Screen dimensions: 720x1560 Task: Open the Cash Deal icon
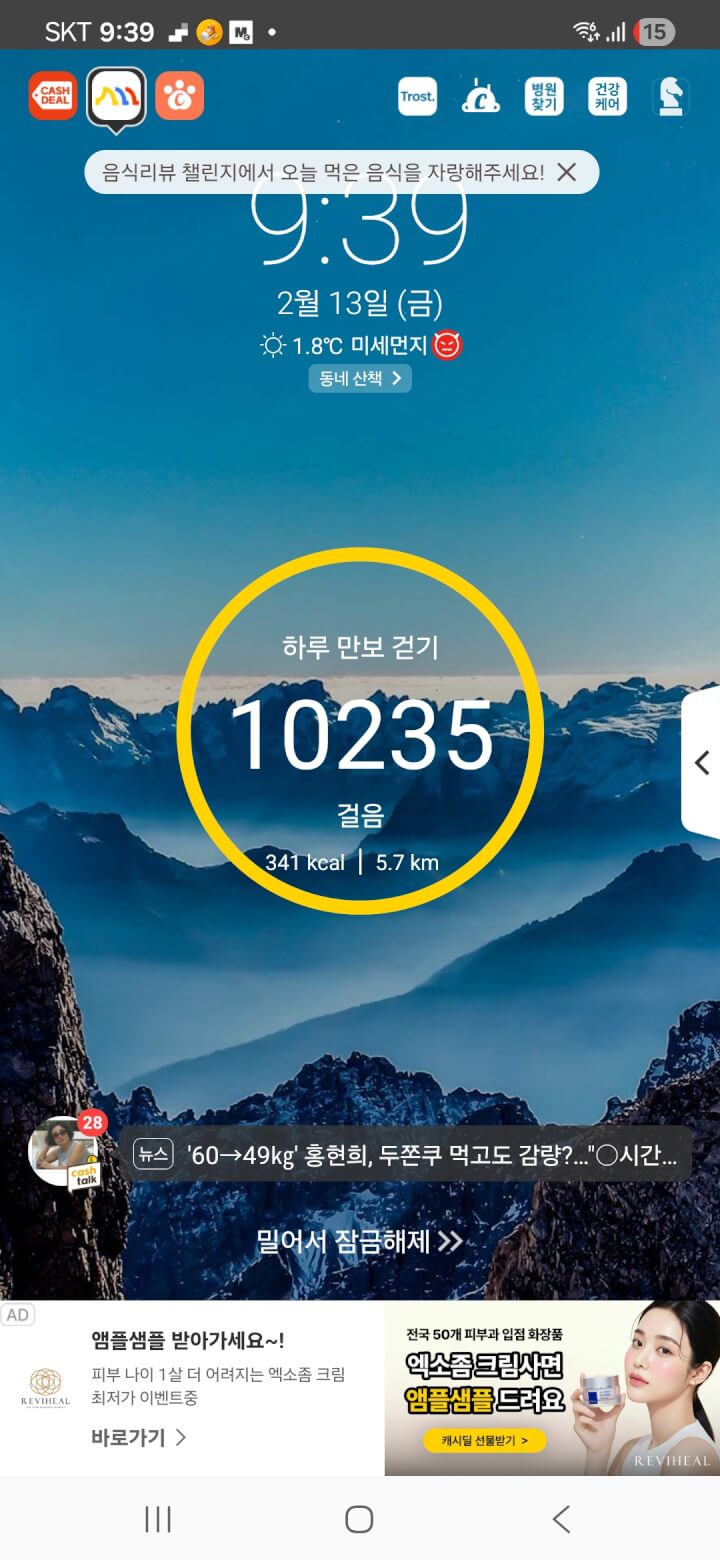pos(52,96)
